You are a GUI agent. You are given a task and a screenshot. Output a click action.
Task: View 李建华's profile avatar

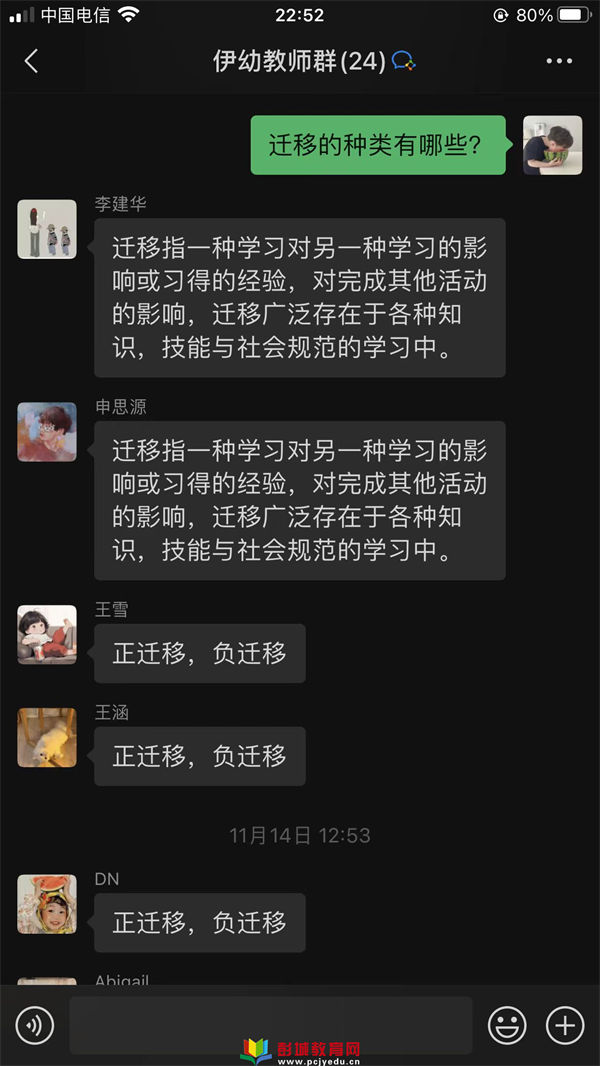[x=47, y=229]
